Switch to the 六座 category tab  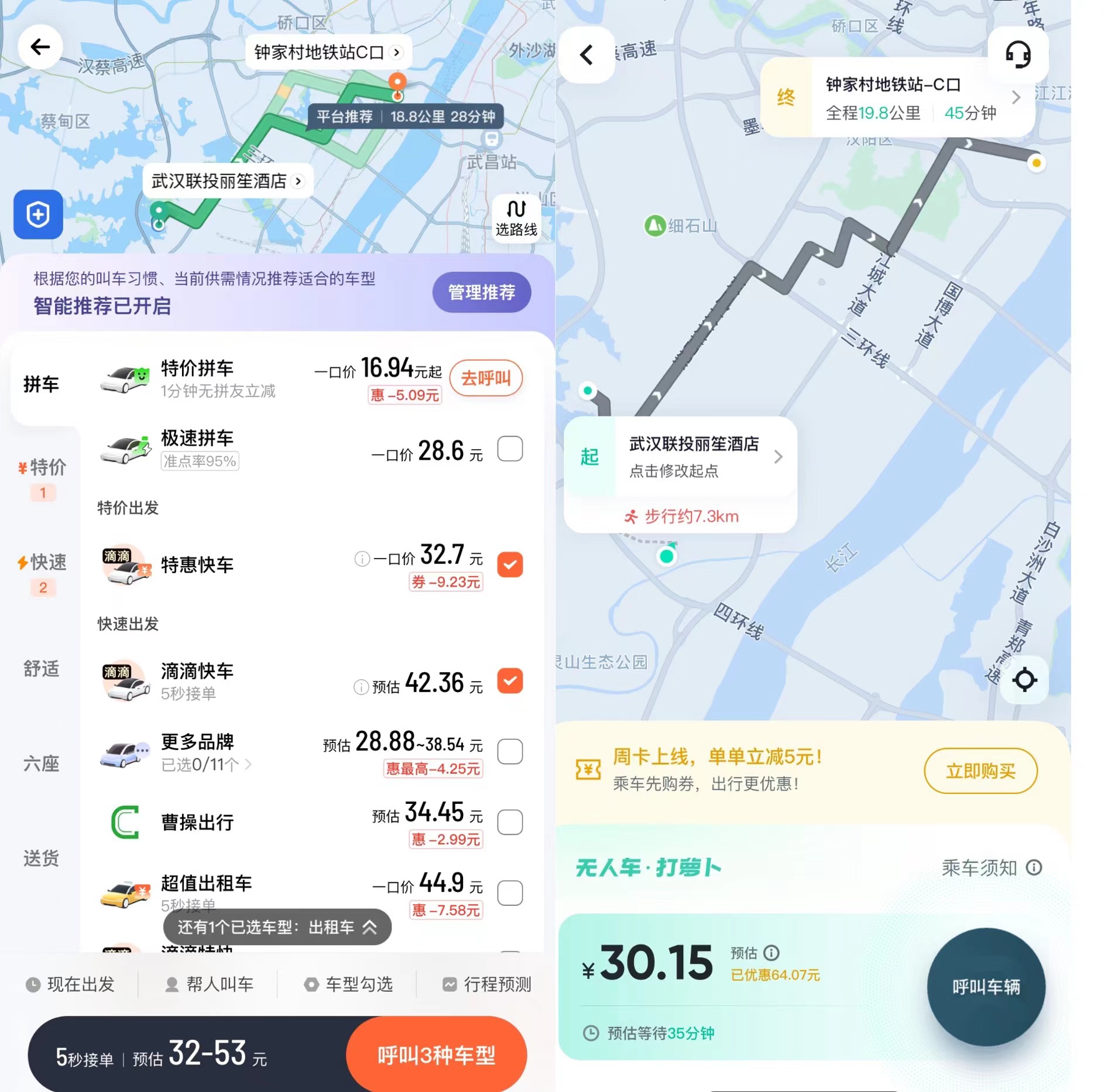pyautogui.click(x=41, y=763)
